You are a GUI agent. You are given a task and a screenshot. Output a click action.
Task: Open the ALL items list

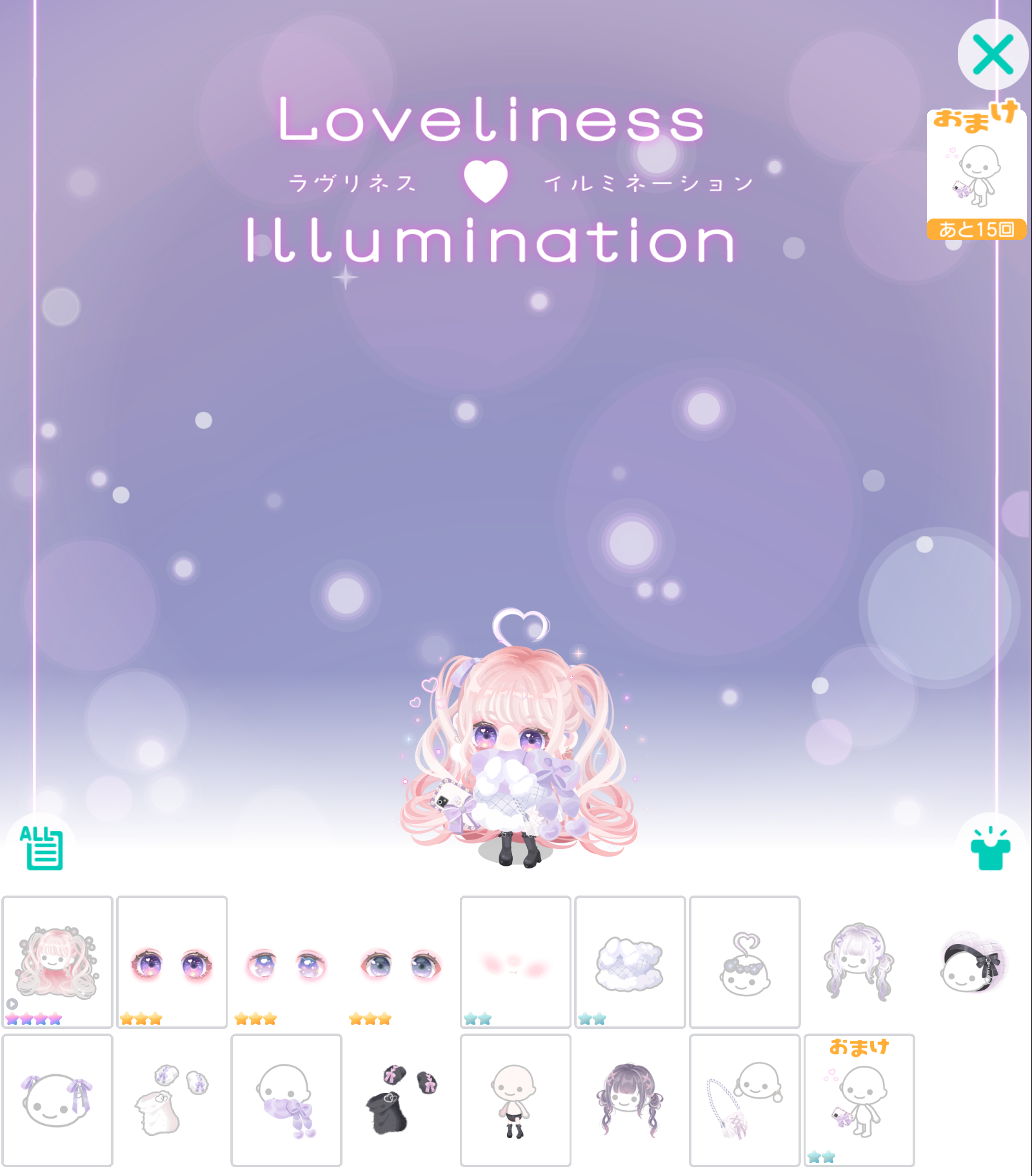tap(41, 848)
